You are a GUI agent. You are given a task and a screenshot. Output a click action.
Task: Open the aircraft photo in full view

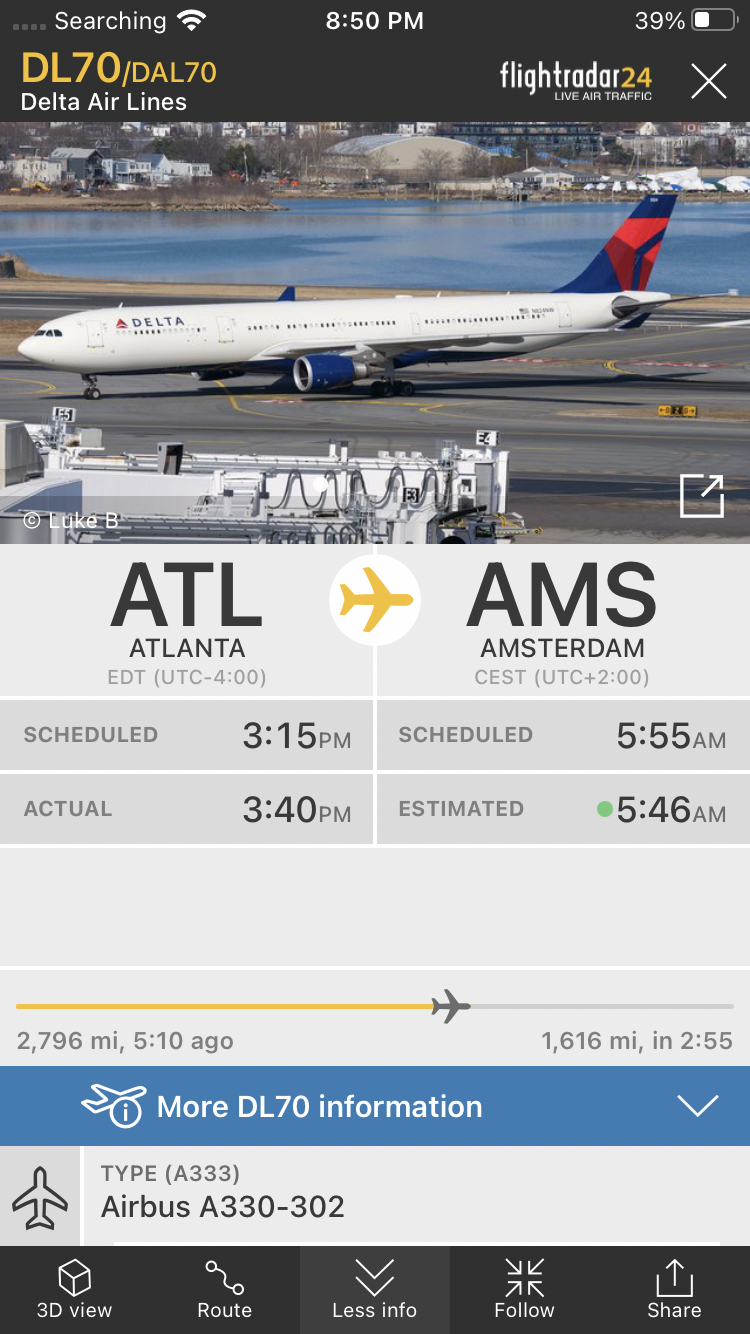click(701, 496)
